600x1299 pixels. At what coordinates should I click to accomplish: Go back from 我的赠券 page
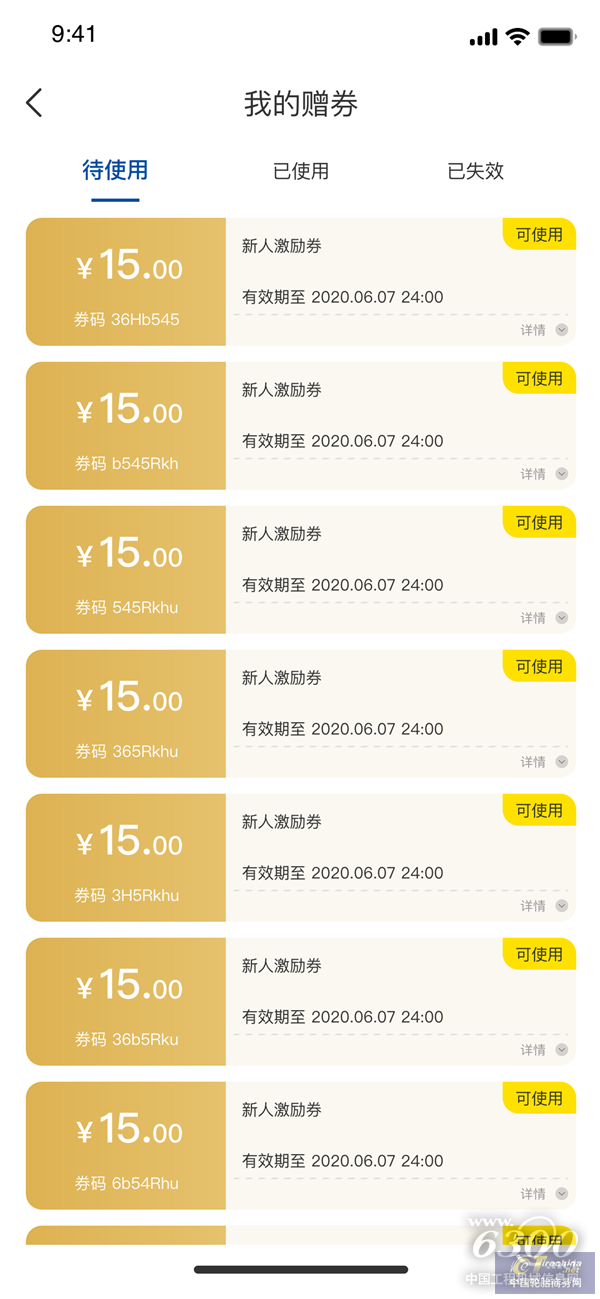pyautogui.click(x=35, y=103)
